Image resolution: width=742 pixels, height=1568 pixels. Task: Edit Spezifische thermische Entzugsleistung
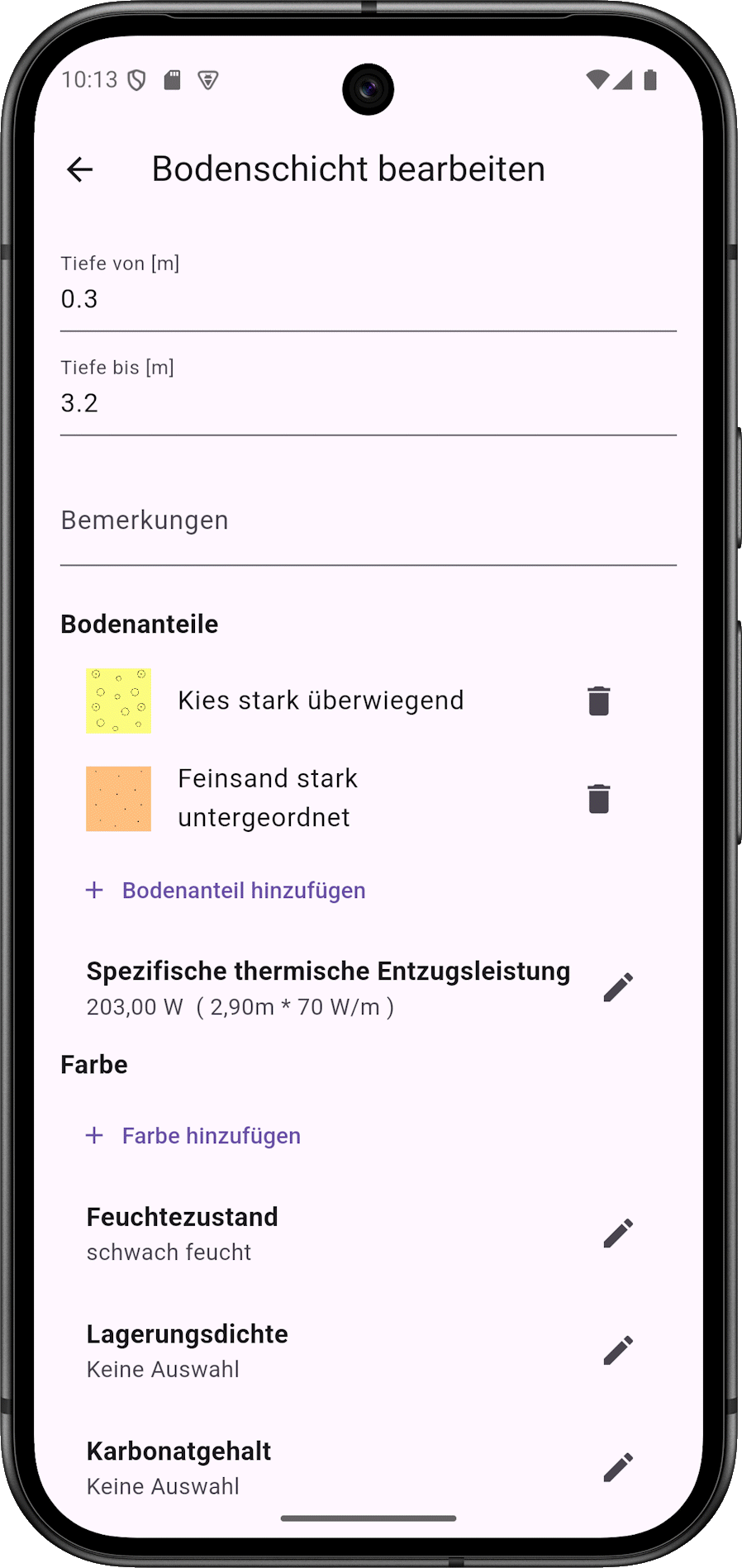(x=617, y=987)
